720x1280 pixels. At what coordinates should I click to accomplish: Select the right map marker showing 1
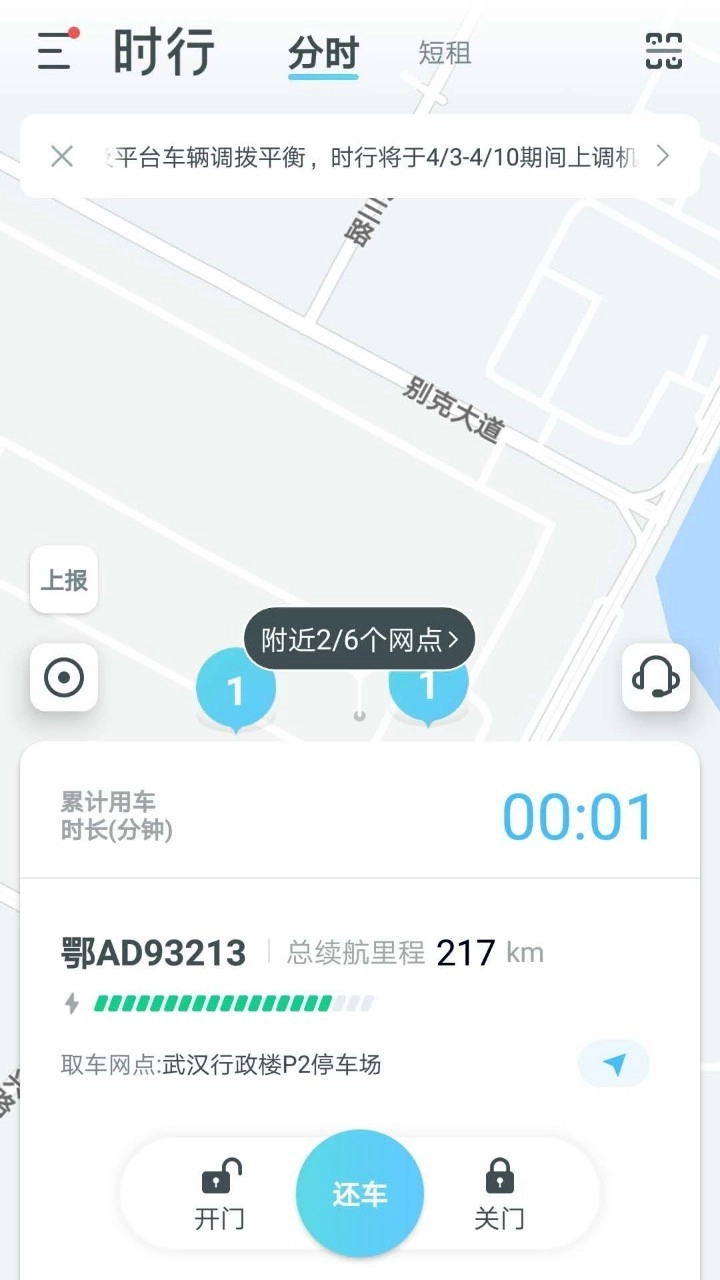tap(430, 688)
